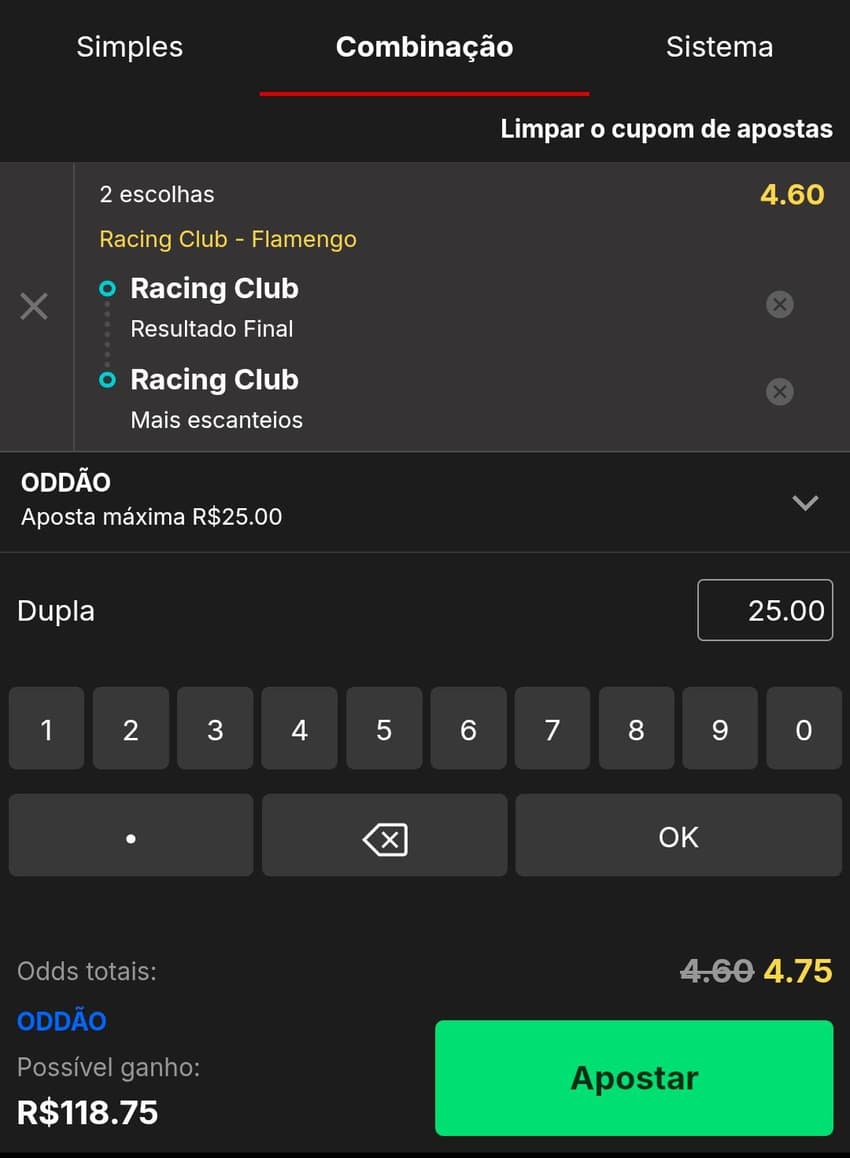Clear the coupon via Limpar o cupom de apostas
The image size is (850, 1158).
click(x=665, y=128)
